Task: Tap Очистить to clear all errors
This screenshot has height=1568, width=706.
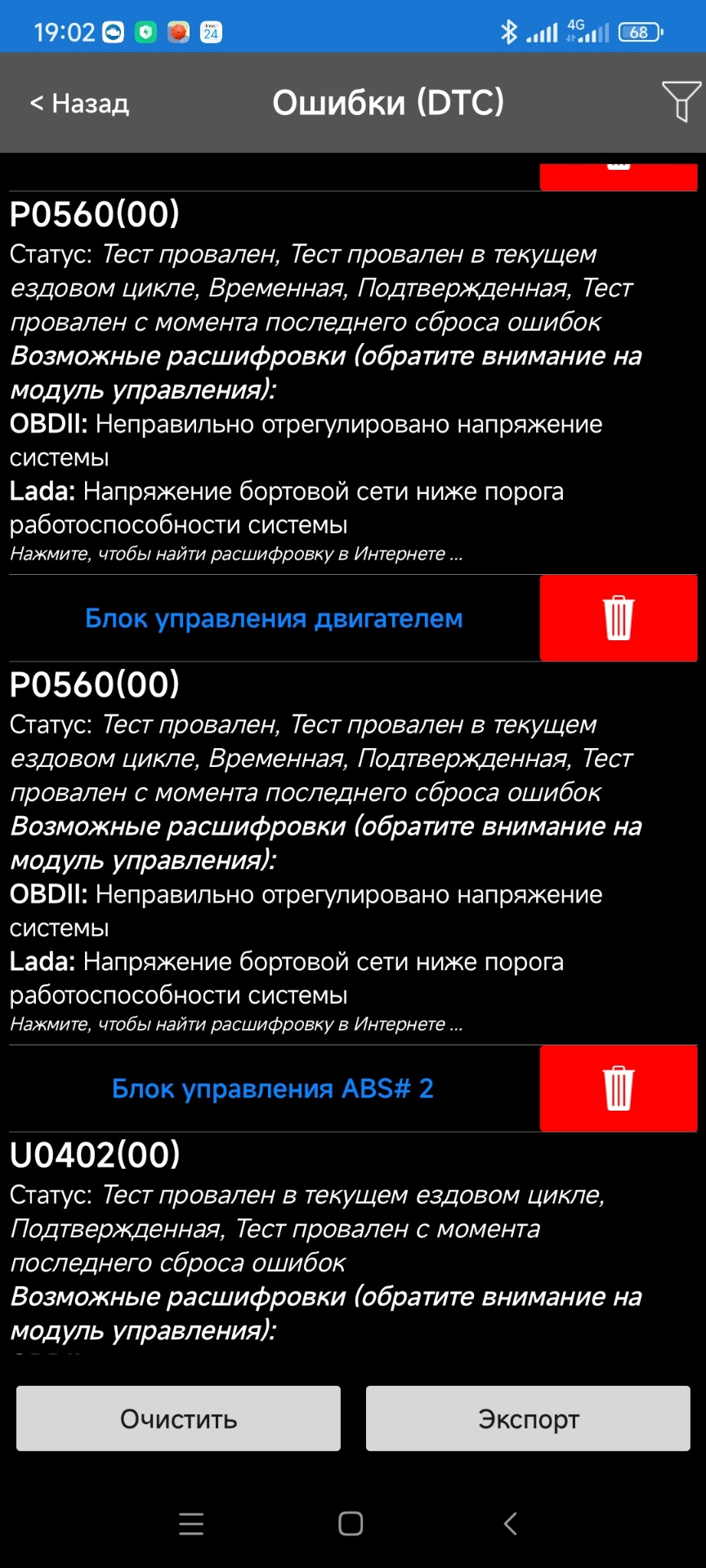Action: (x=178, y=1419)
